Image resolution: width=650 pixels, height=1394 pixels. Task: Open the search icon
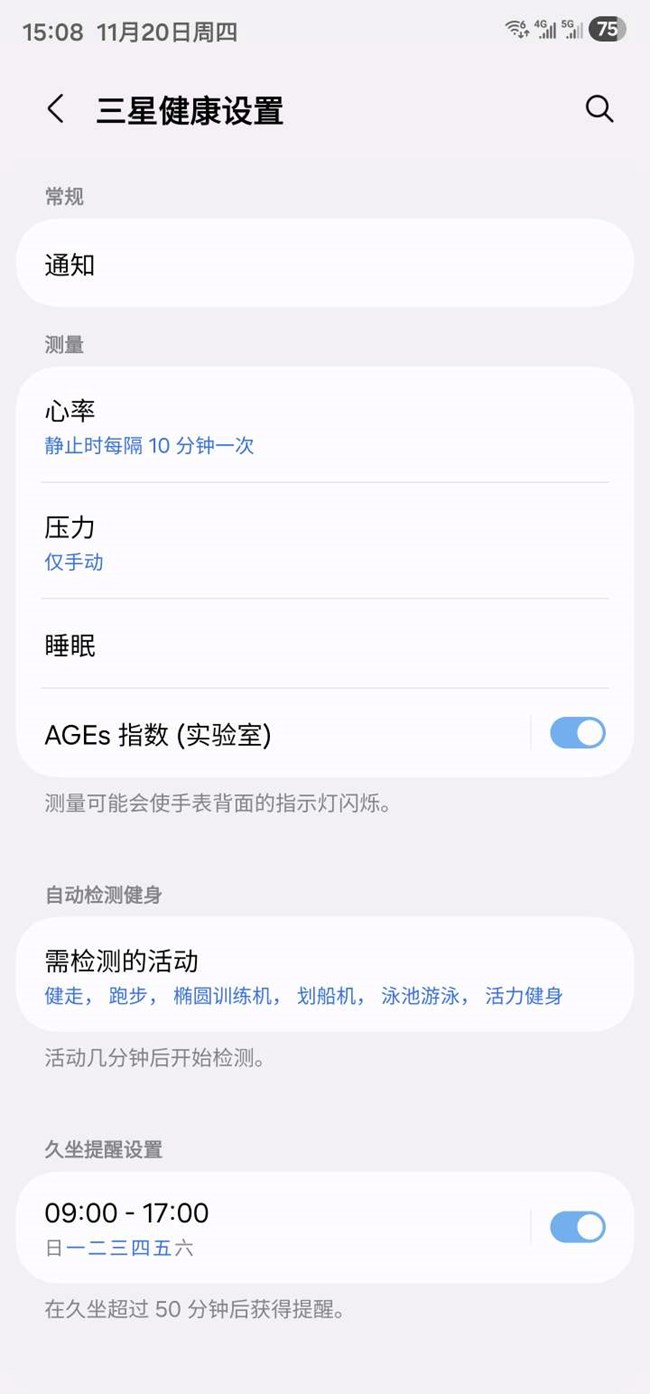599,109
